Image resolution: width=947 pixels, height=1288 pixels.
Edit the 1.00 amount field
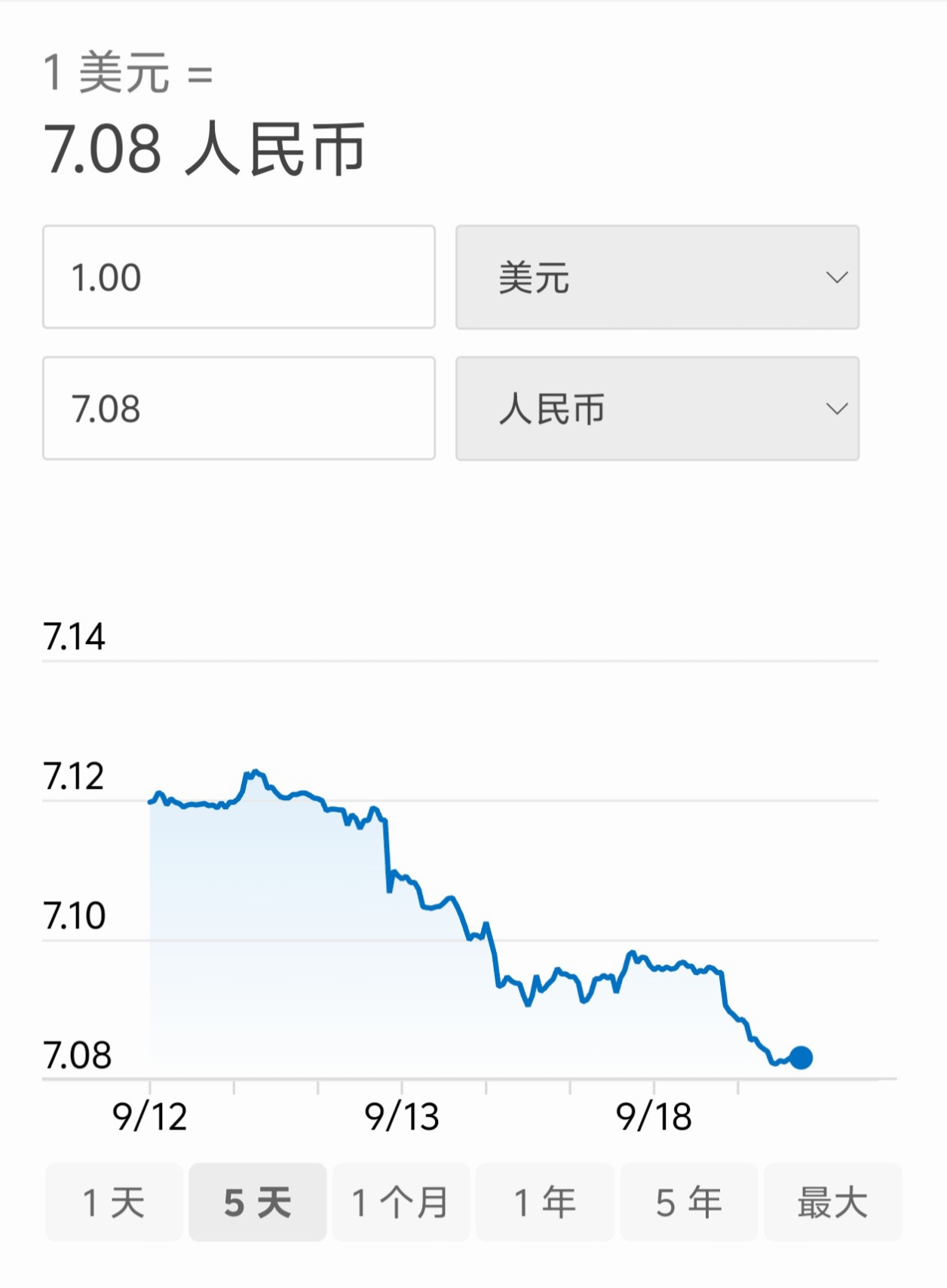pos(239,277)
